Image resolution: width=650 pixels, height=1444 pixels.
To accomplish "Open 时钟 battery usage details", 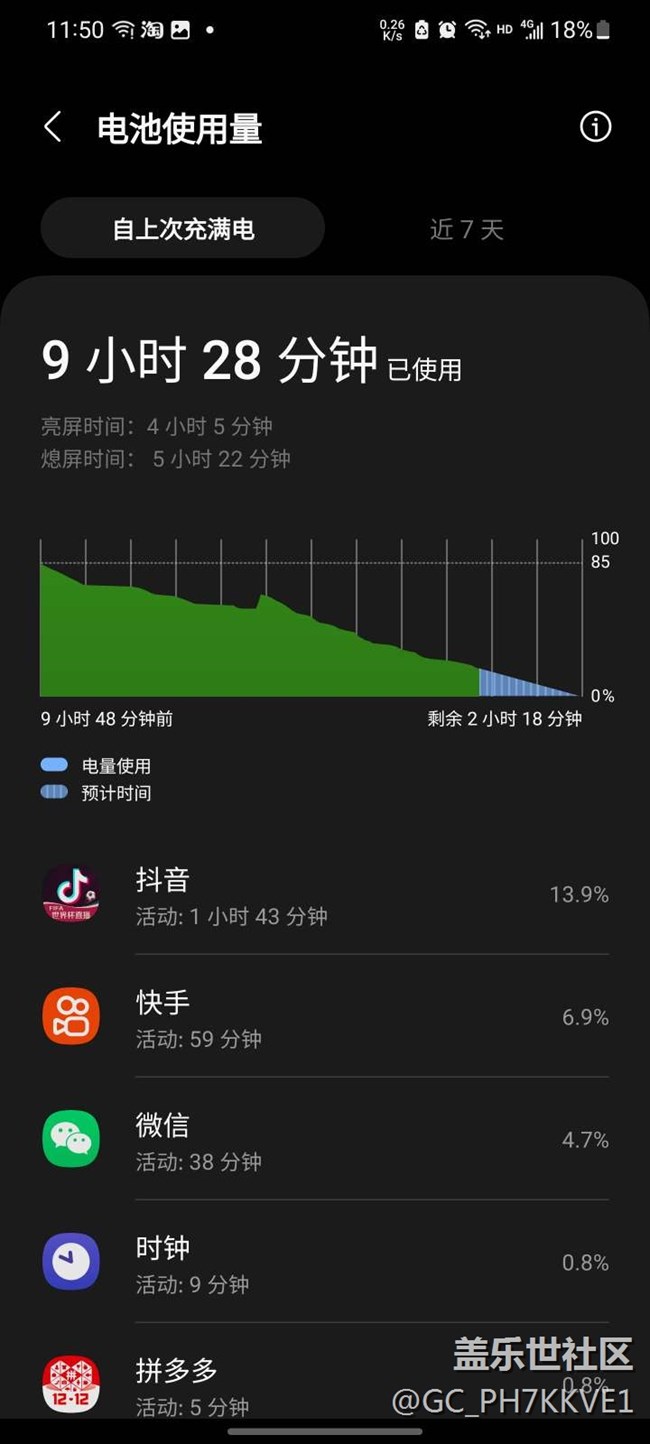I will tap(325, 1262).
